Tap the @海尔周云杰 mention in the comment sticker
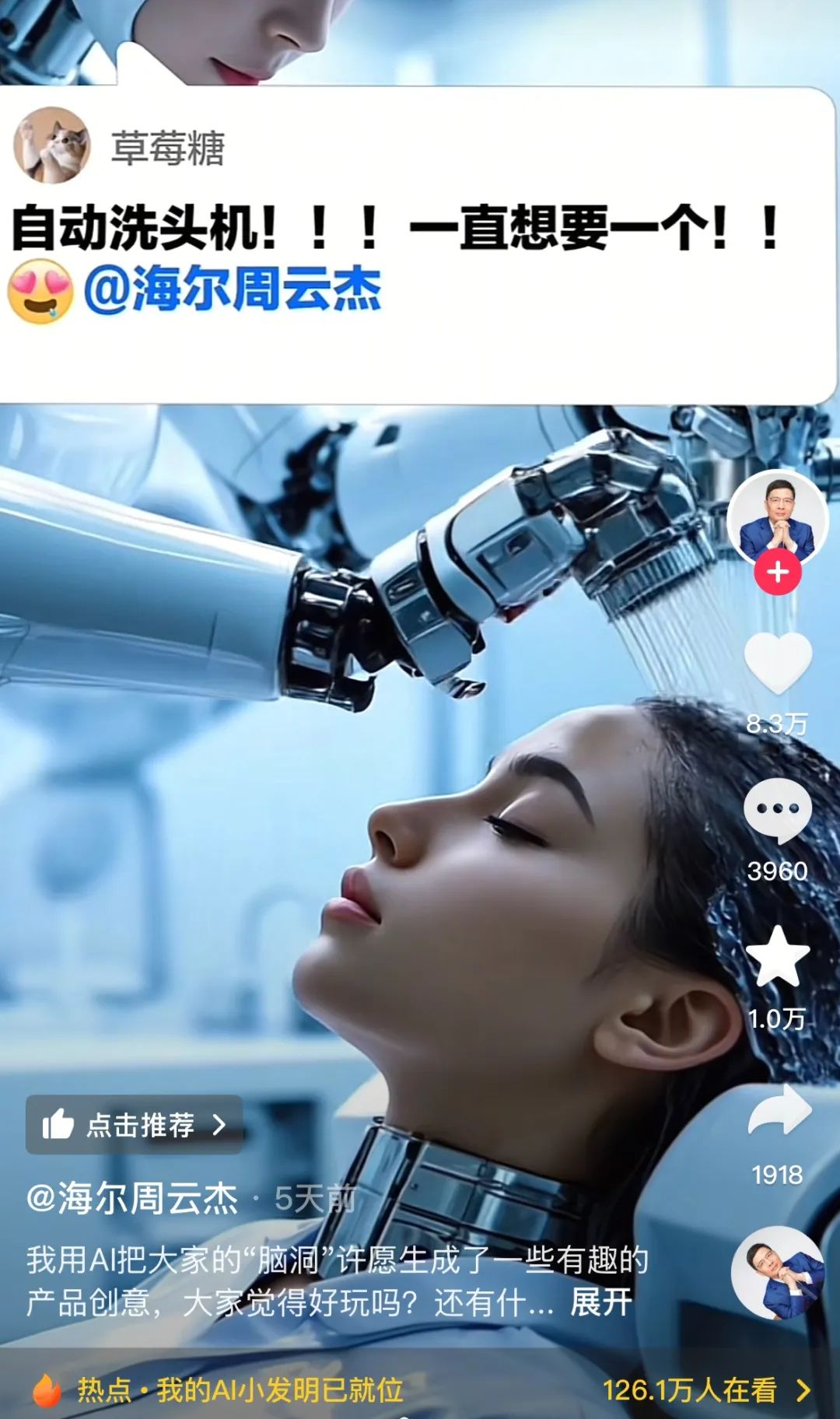 click(x=232, y=289)
